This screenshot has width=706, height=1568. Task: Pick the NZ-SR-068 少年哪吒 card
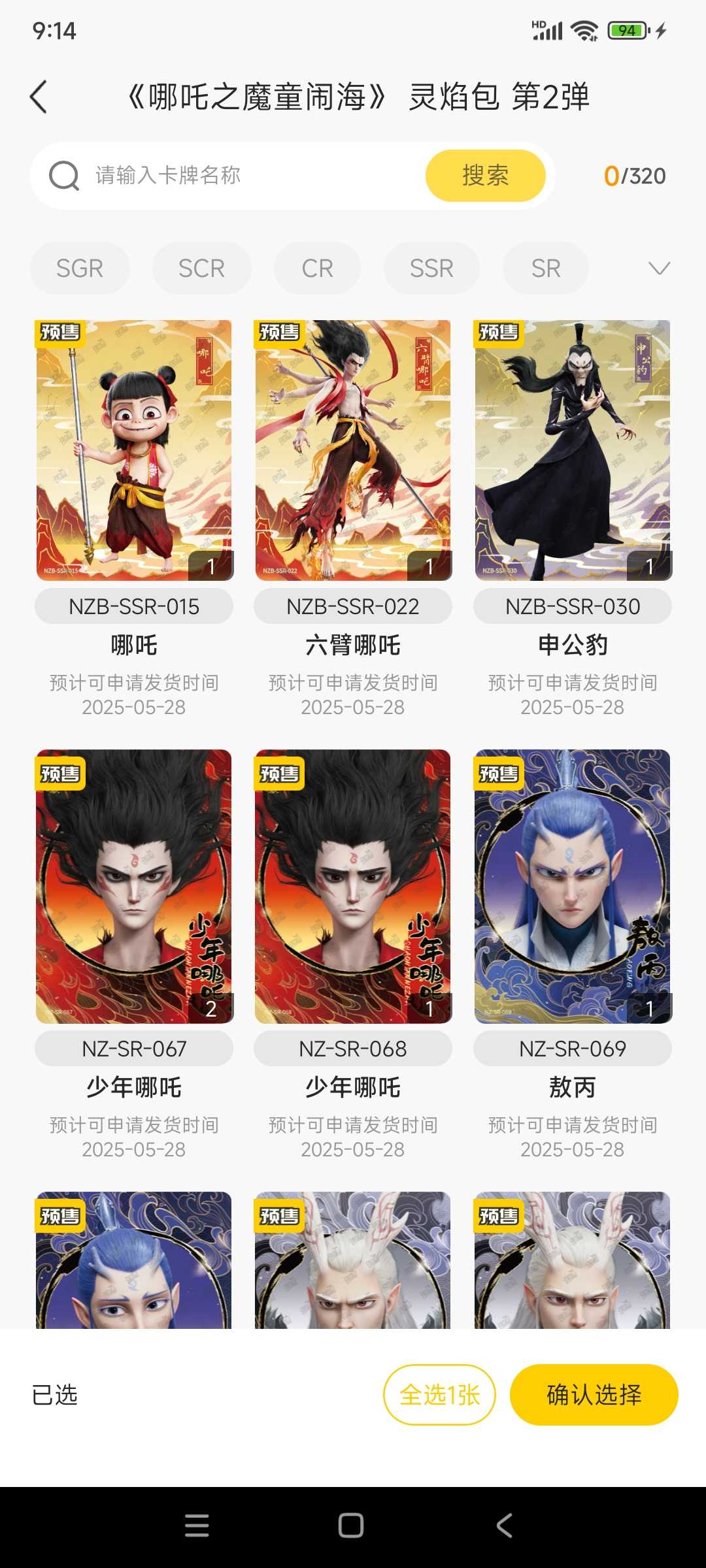tap(353, 886)
